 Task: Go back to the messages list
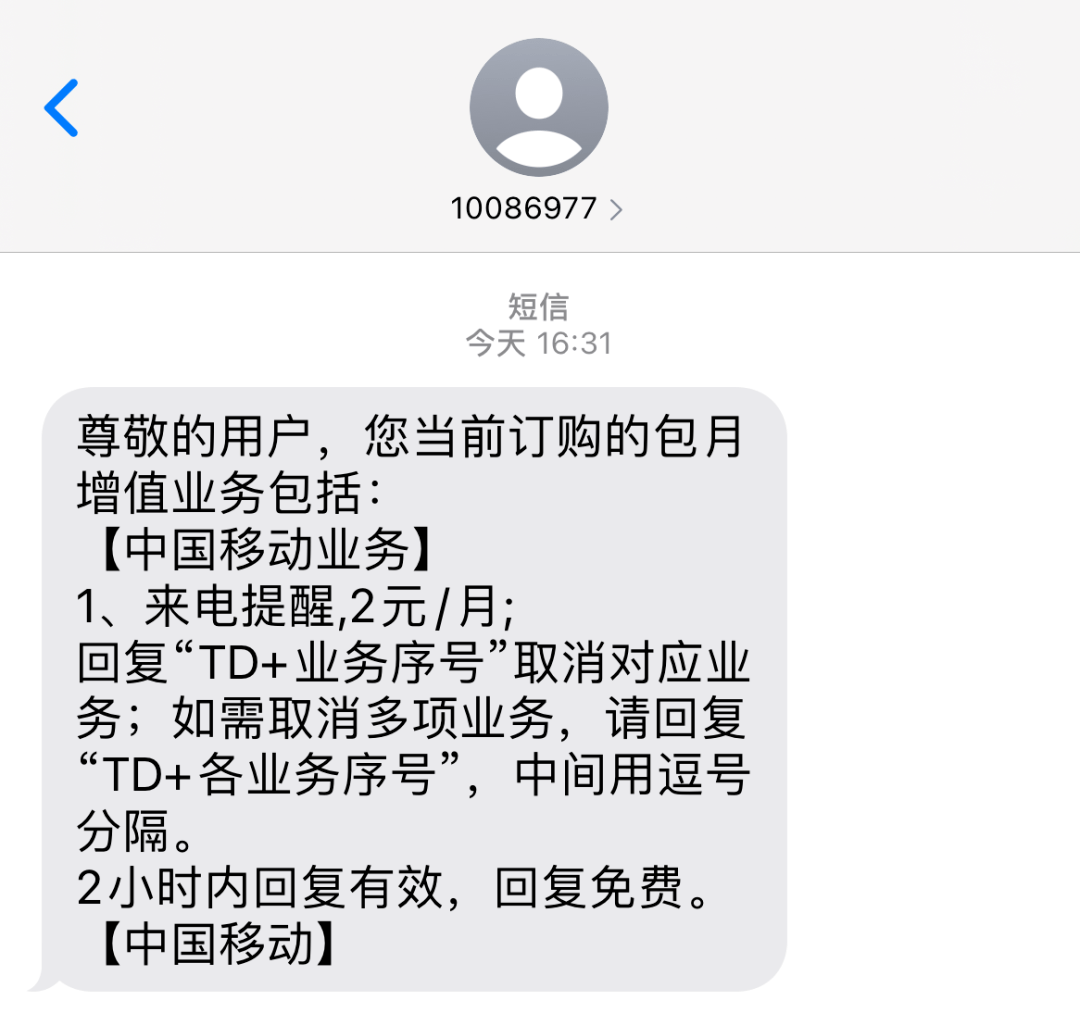[x=61, y=108]
